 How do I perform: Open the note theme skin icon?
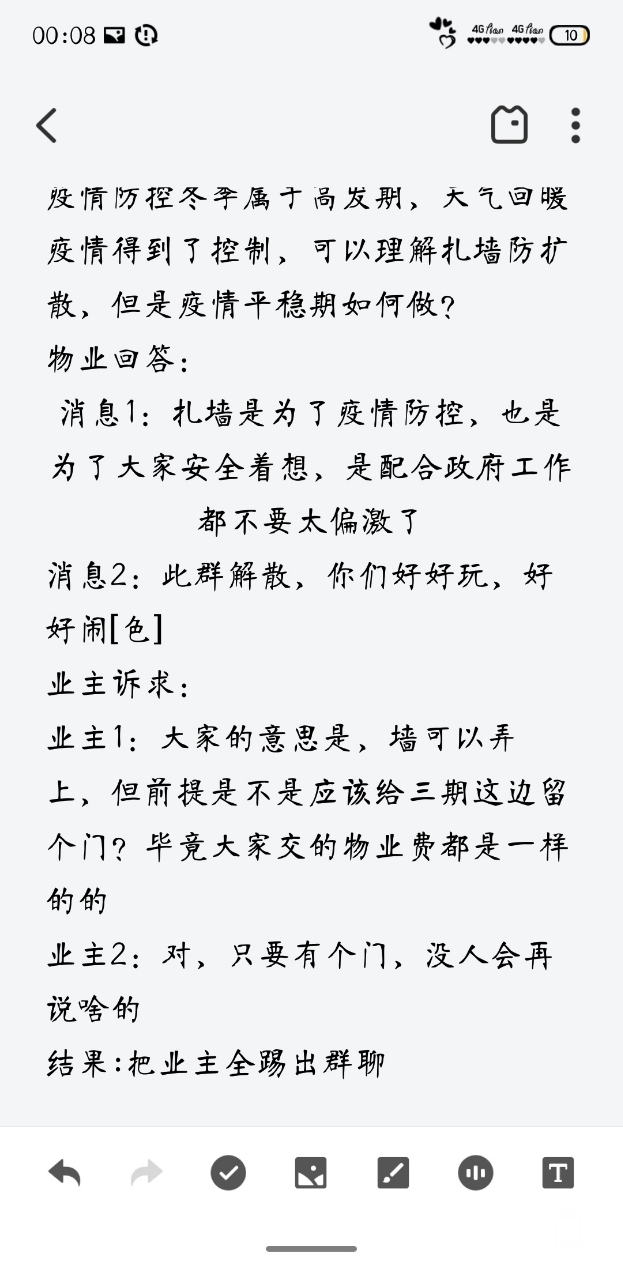pyautogui.click(x=509, y=125)
